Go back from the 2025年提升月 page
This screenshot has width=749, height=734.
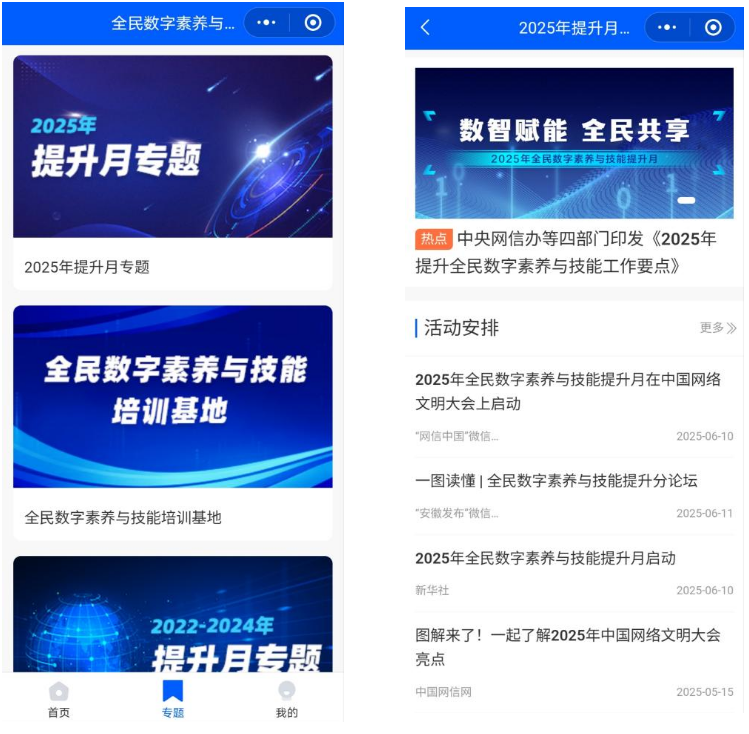[425, 27]
